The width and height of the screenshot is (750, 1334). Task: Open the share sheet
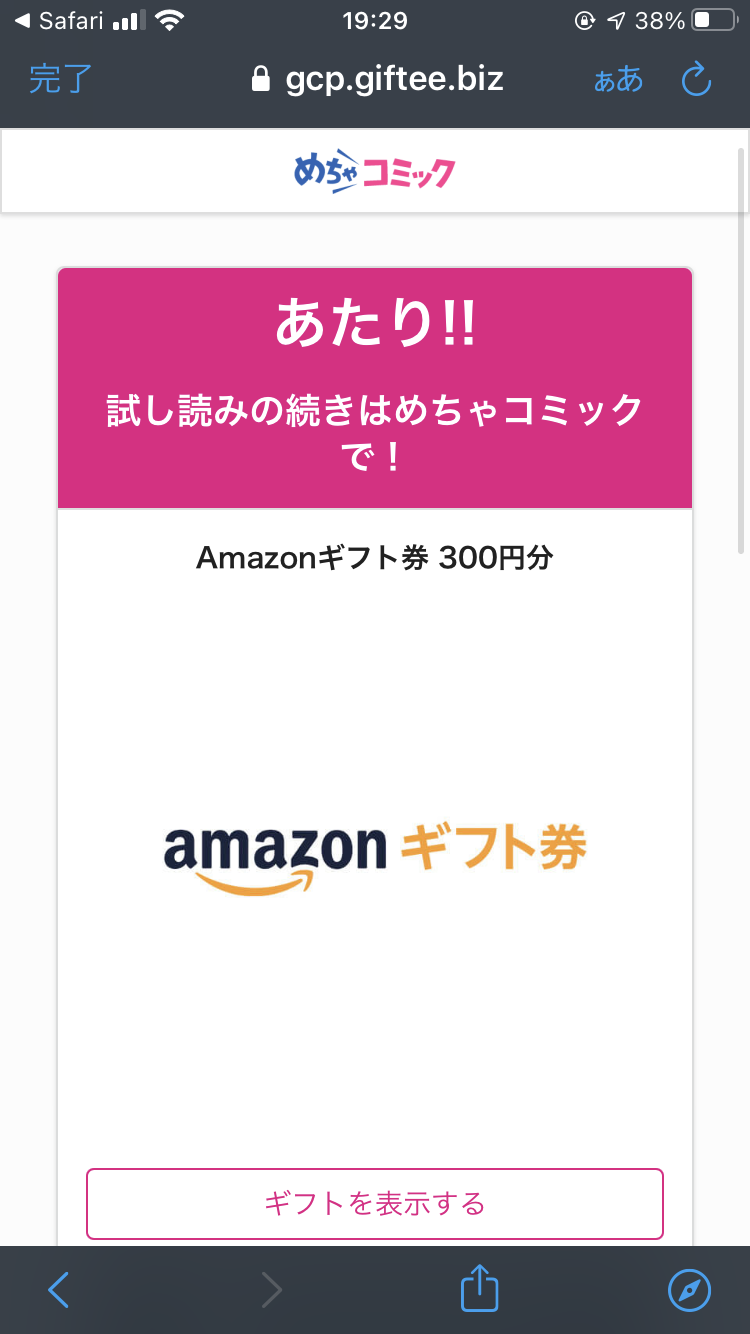coord(479,1288)
